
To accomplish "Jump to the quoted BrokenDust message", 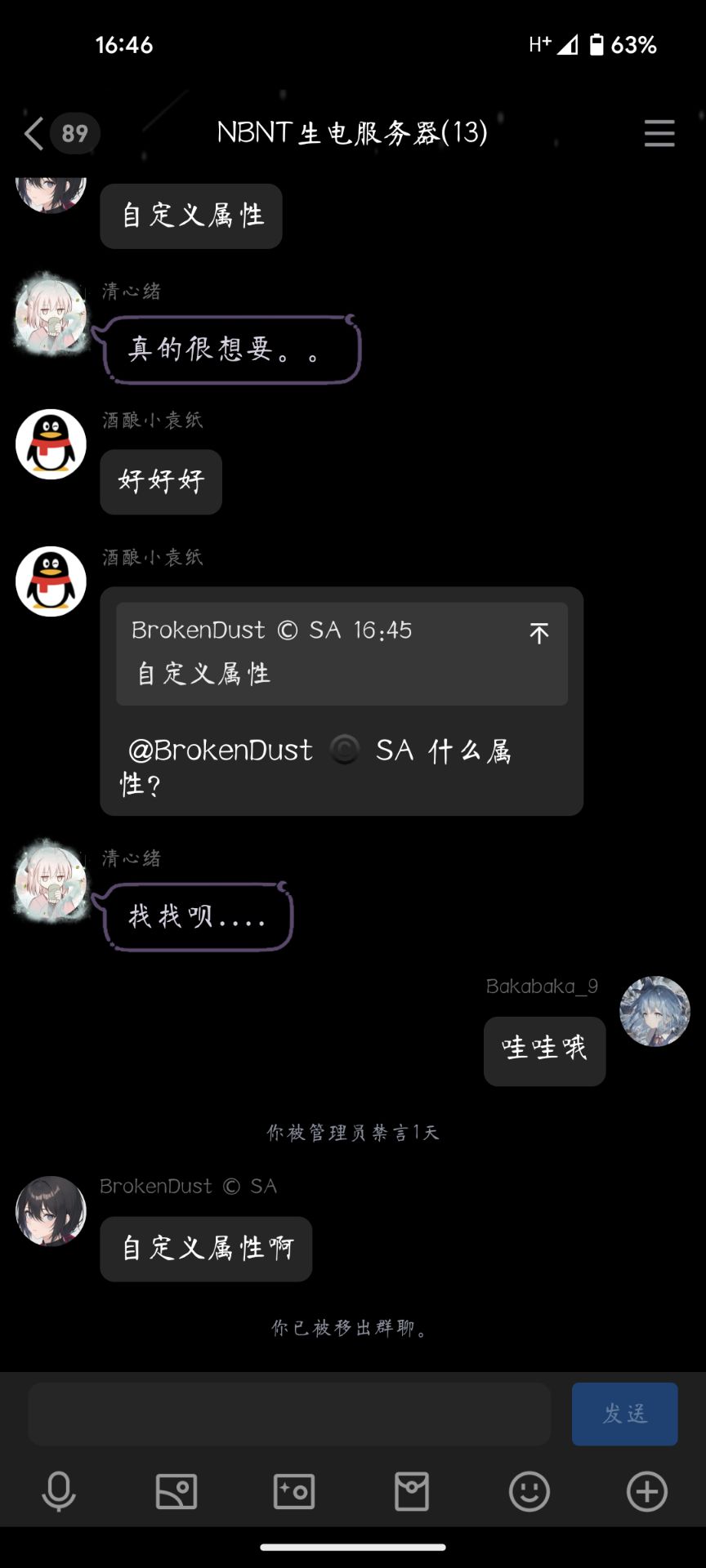I will pos(538,633).
